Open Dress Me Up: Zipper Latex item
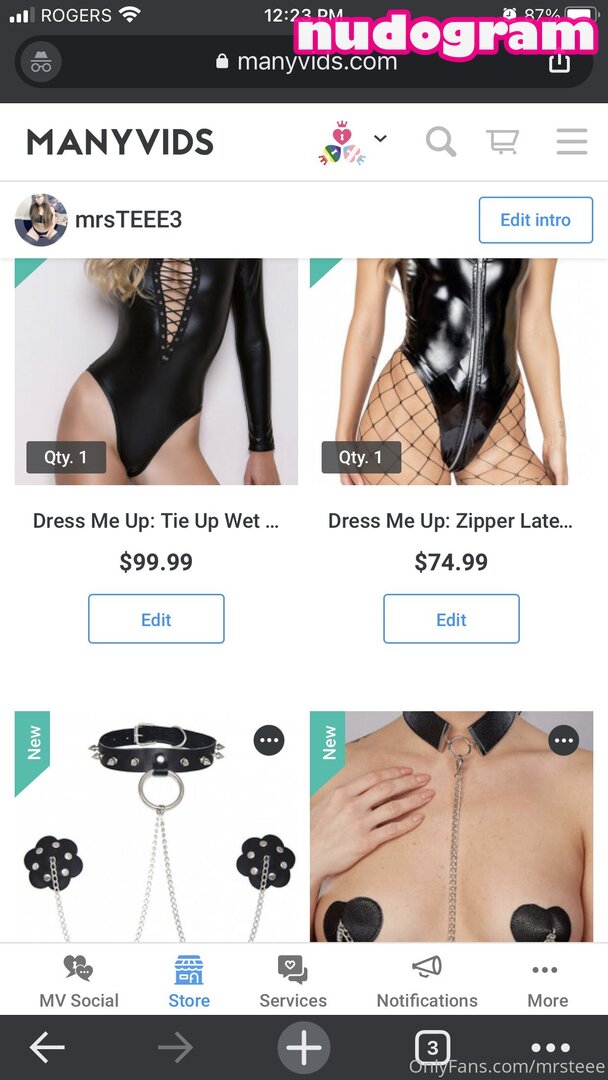Viewport: 608px width, 1080px height. coord(451,521)
